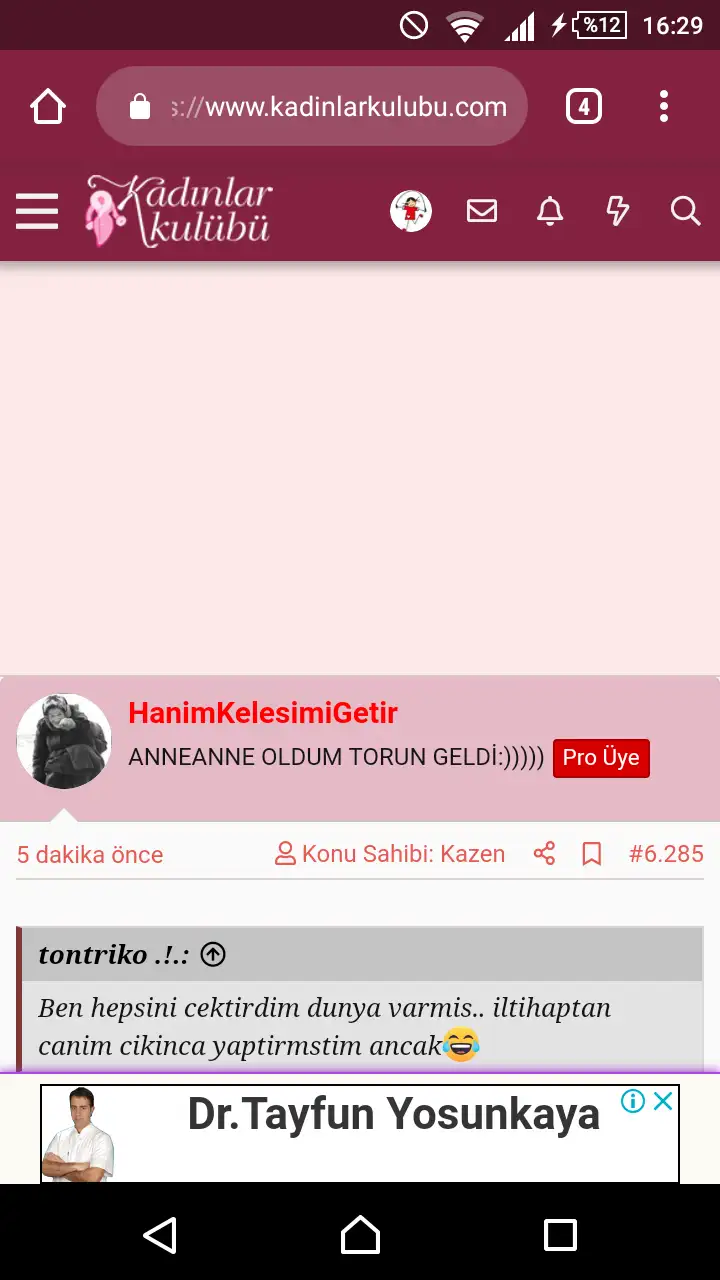Image resolution: width=720 pixels, height=1280 pixels.
Task: Open the Dr.Tayfun Yosunkaya ad banner
Action: [x=360, y=1134]
